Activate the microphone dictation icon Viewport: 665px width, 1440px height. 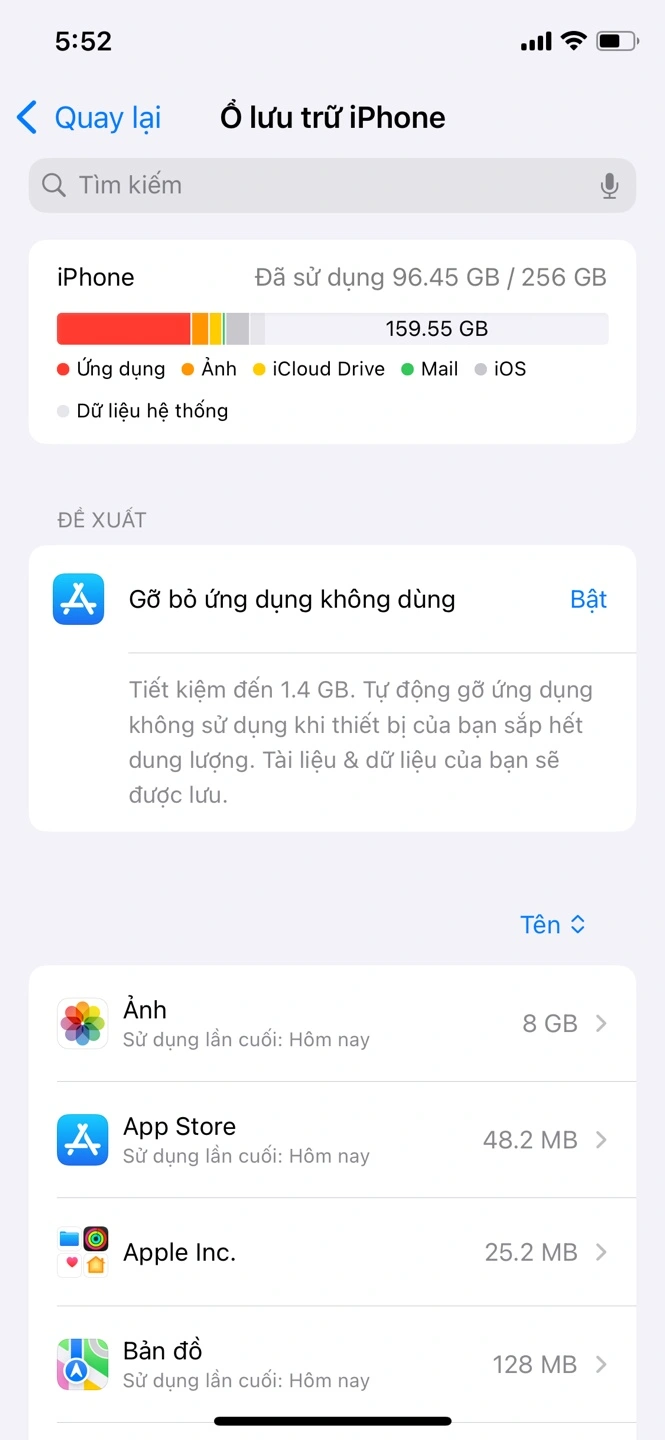(x=609, y=185)
